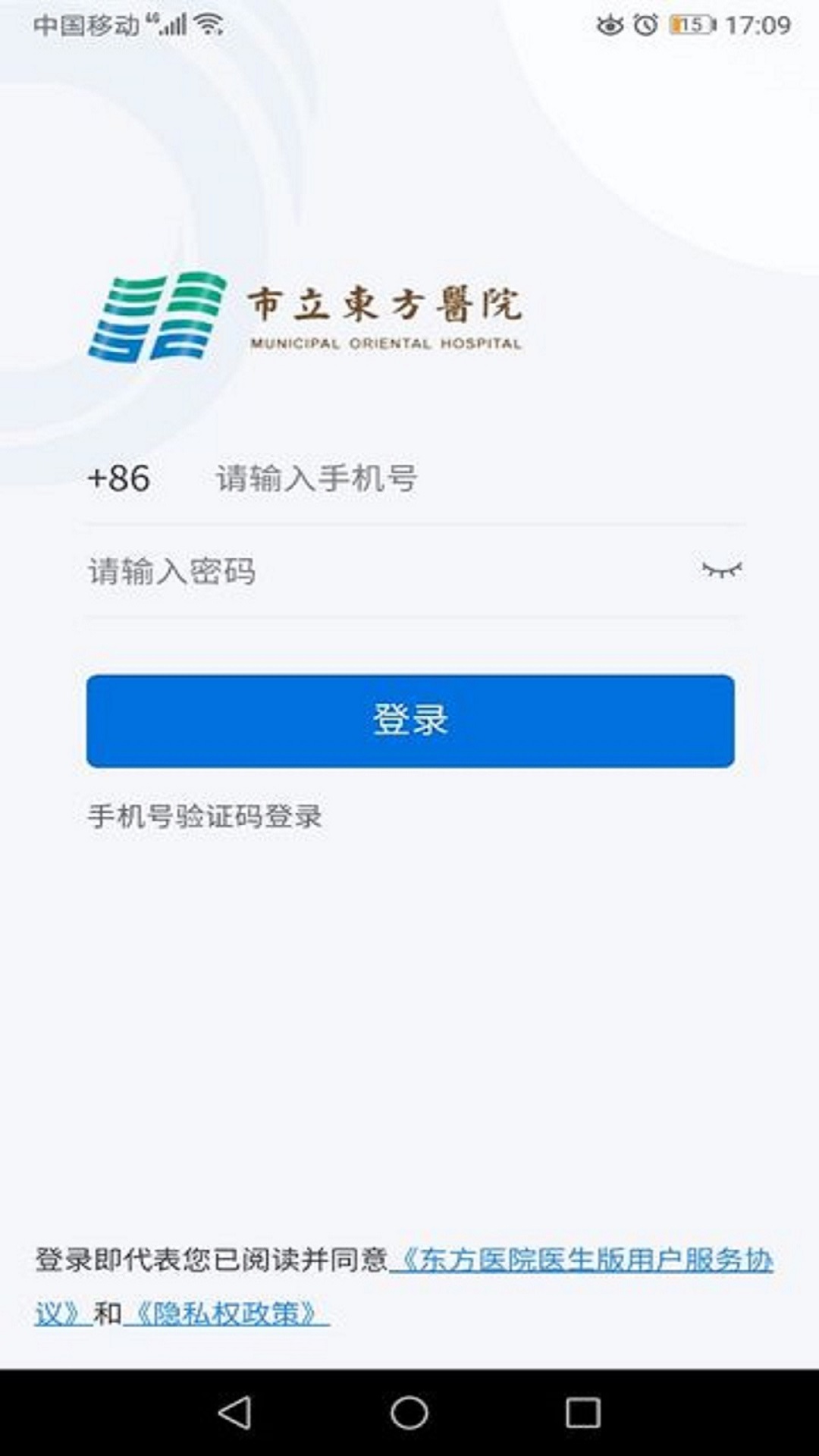Open the 隐私权政策 privacy policy link

[226, 1313]
